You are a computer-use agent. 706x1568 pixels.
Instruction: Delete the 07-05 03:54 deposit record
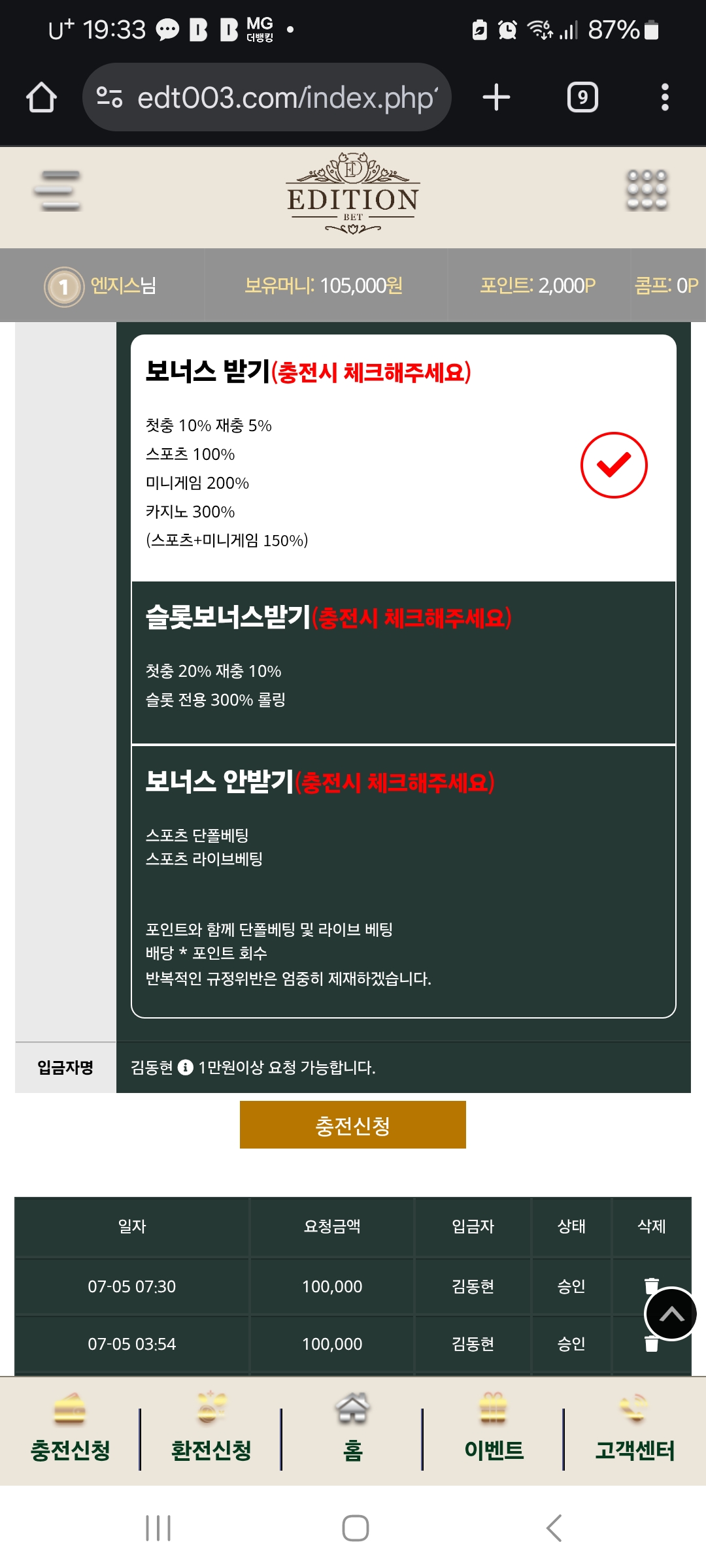[651, 1344]
